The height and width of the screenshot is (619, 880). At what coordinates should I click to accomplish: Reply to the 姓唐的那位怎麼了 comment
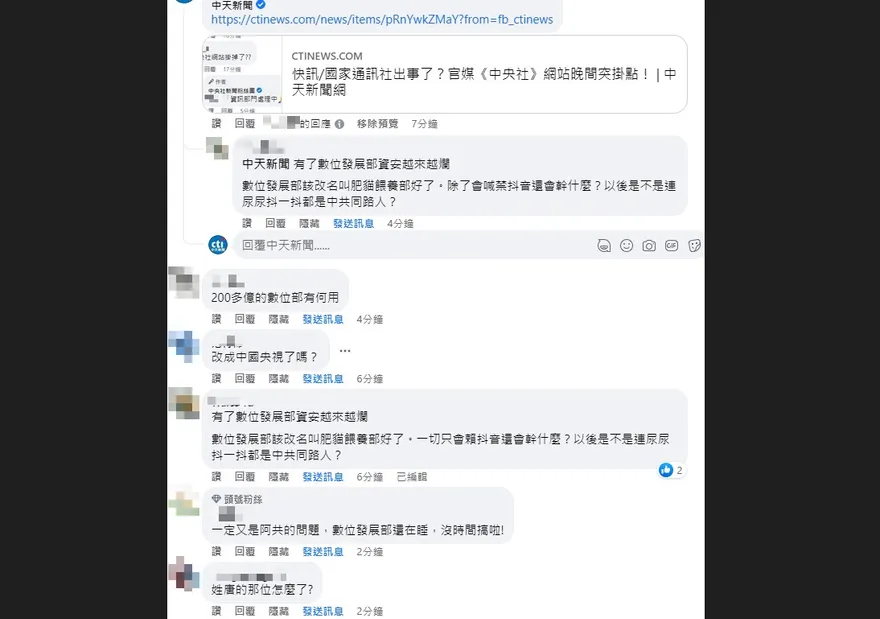pos(245,611)
